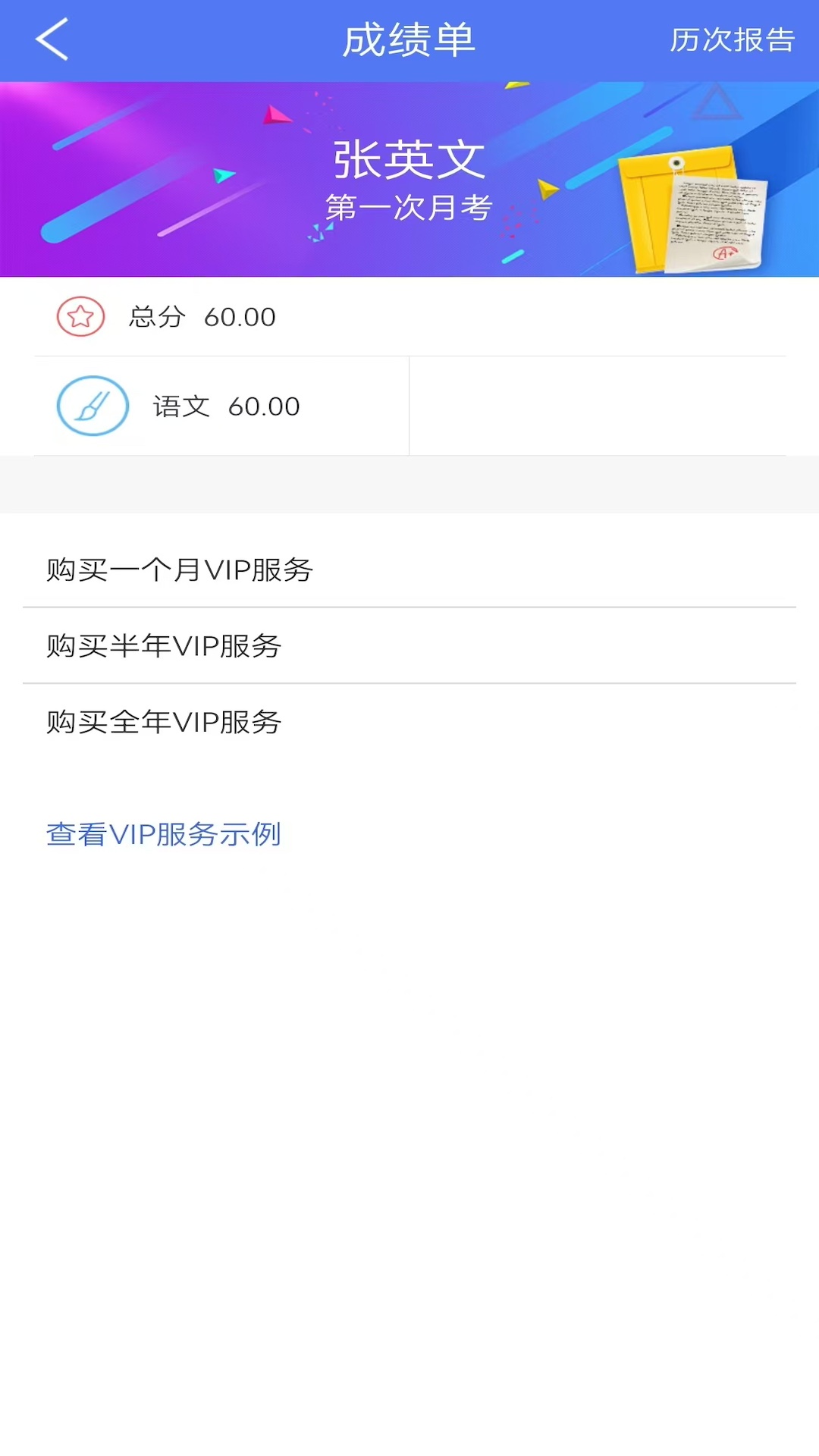Choose 购买半年VIP服务 option
The image size is (819, 1456).
tap(164, 646)
